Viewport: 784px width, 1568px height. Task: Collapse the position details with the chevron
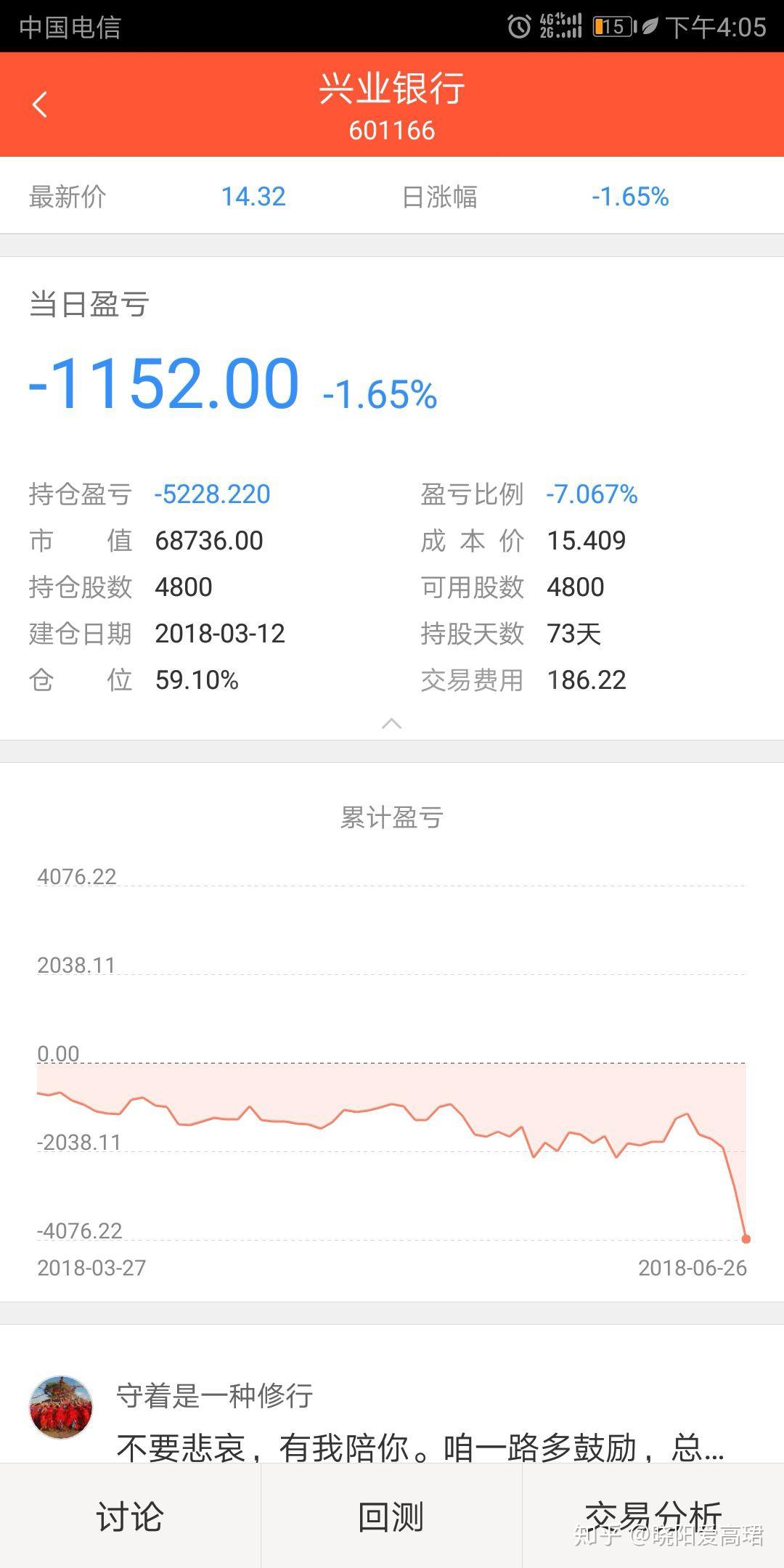point(392,724)
